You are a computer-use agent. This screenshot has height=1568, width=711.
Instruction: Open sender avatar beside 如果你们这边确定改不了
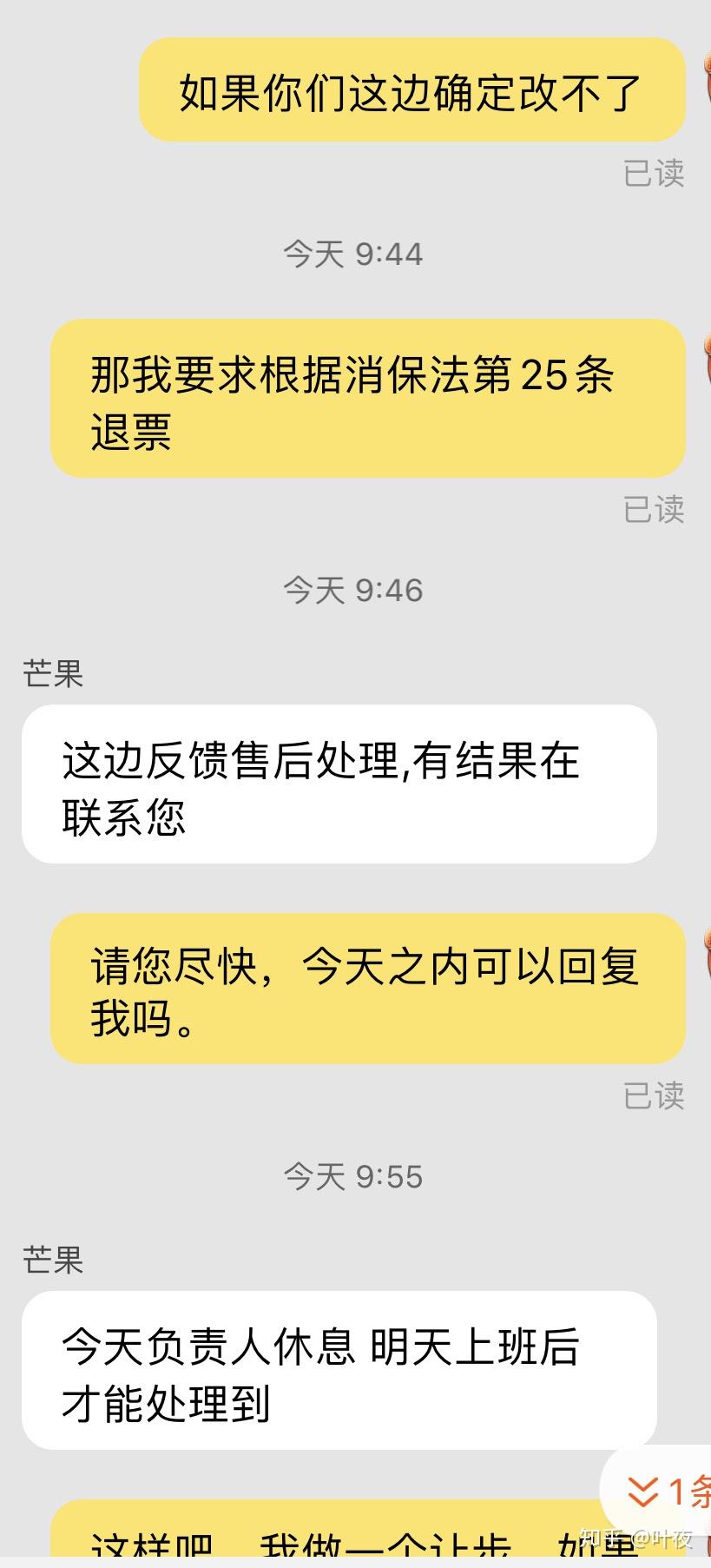click(x=707, y=76)
